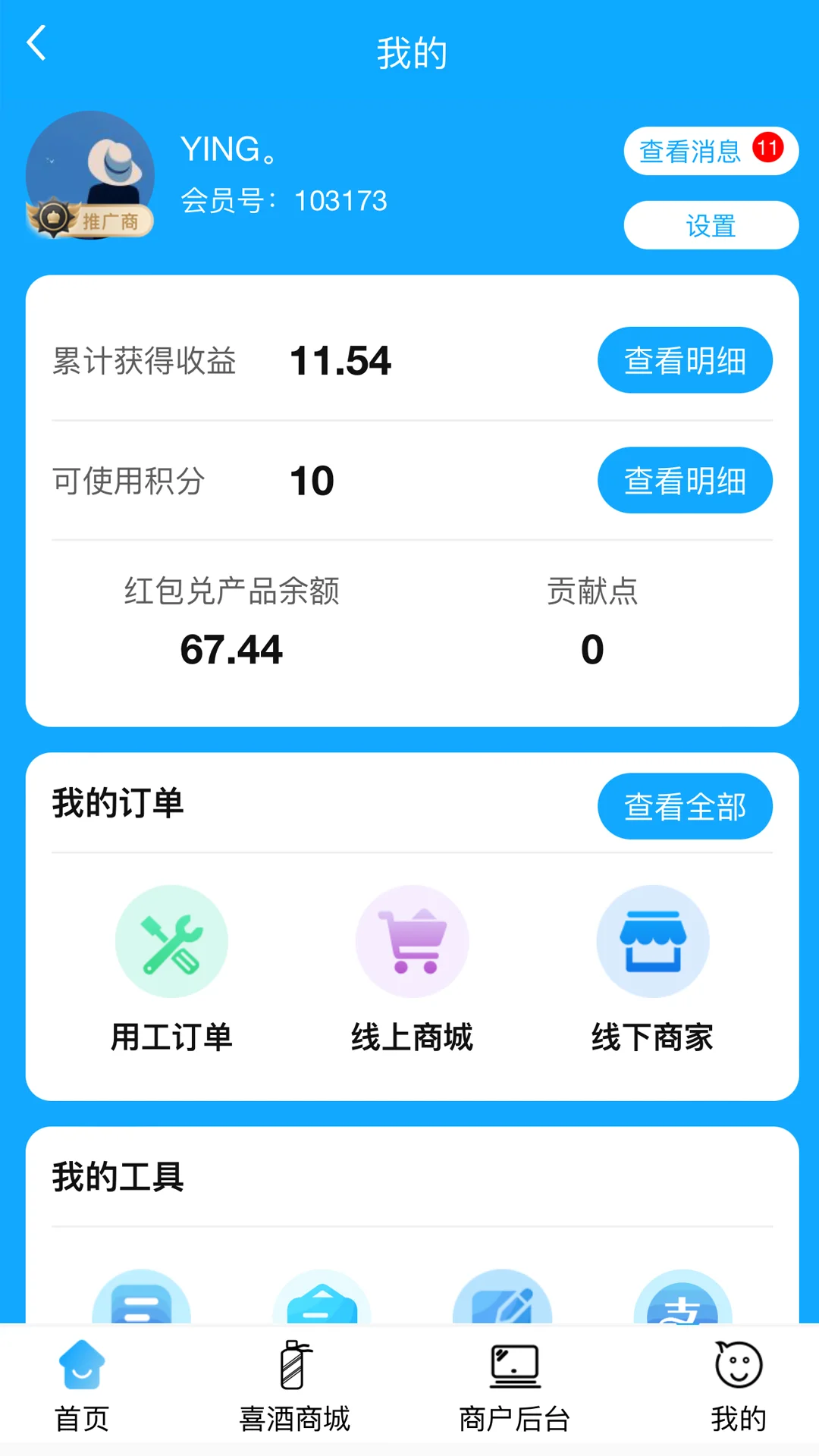Viewport: 819px width, 1456px height.
Task: Open 查看消息 with the notification badge
Action: tap(710, 151)
